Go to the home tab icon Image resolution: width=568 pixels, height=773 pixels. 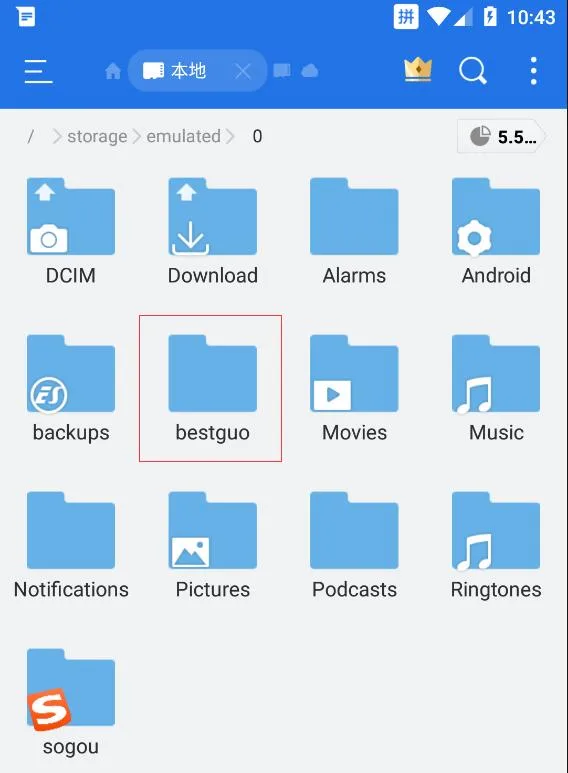click(113, 71)
